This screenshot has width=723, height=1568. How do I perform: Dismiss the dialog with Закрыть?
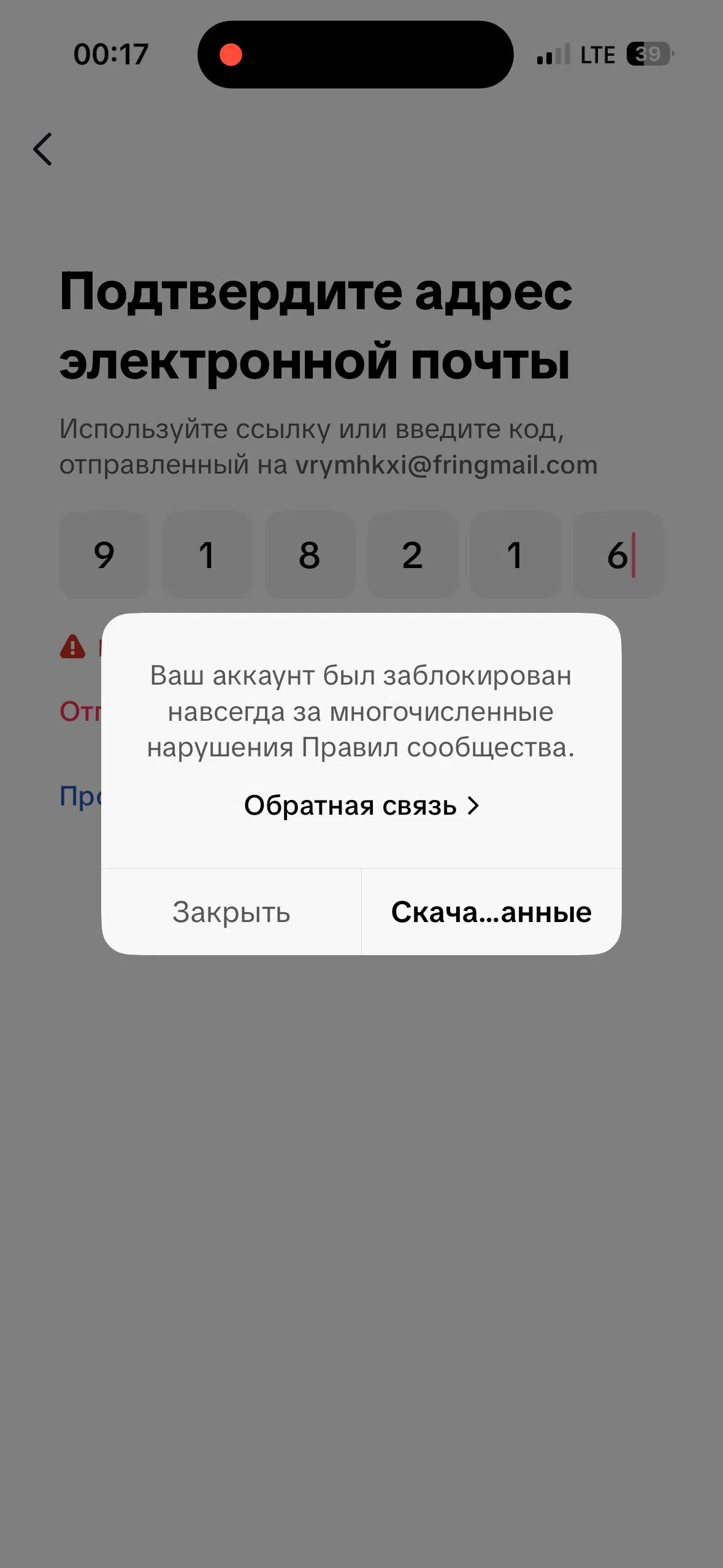pyautogui.click(x=231, y=912)
